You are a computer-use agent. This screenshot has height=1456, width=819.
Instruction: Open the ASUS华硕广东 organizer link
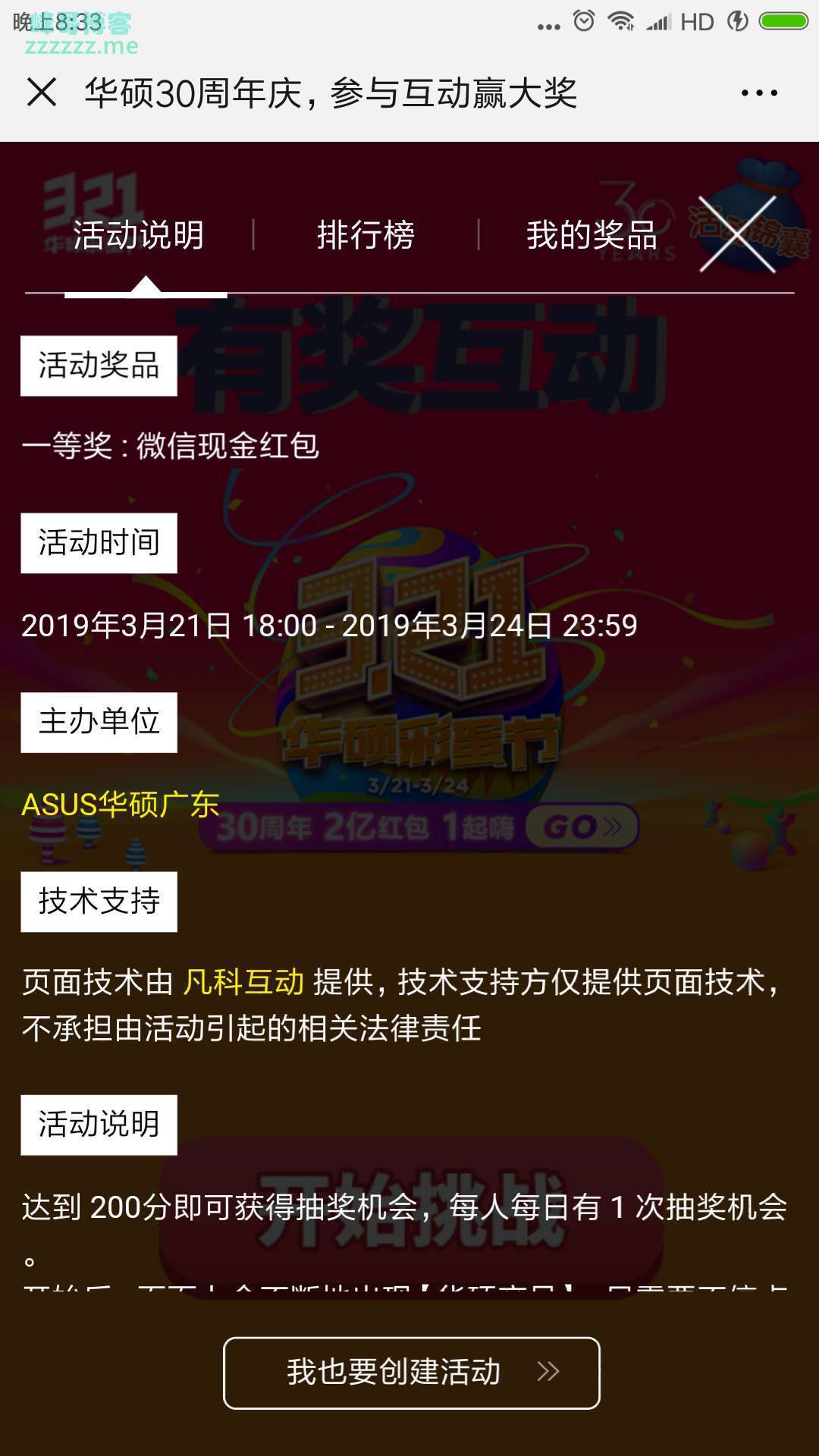121,804
